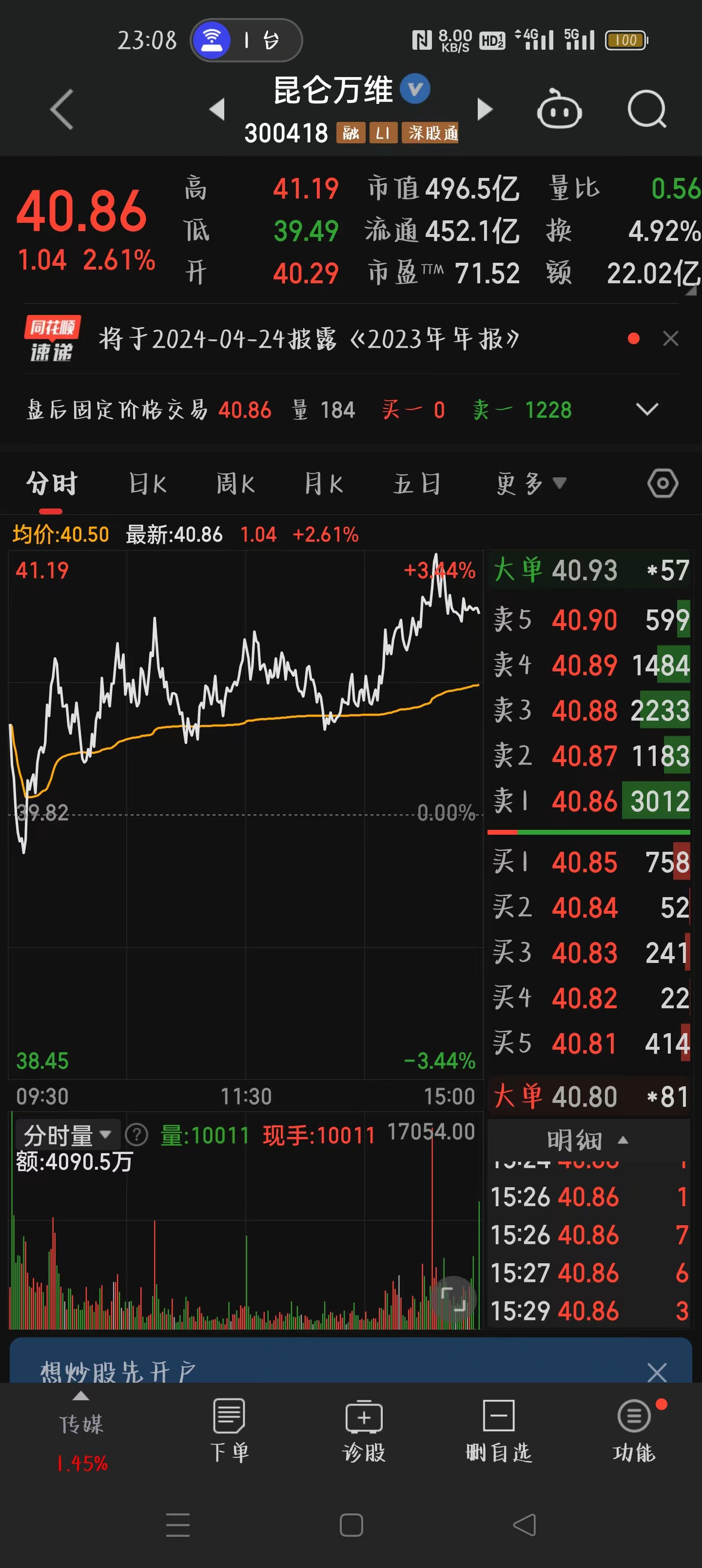The image size is (702, 1568).
Task: Open the robot assistant icon
Action: 559,110
